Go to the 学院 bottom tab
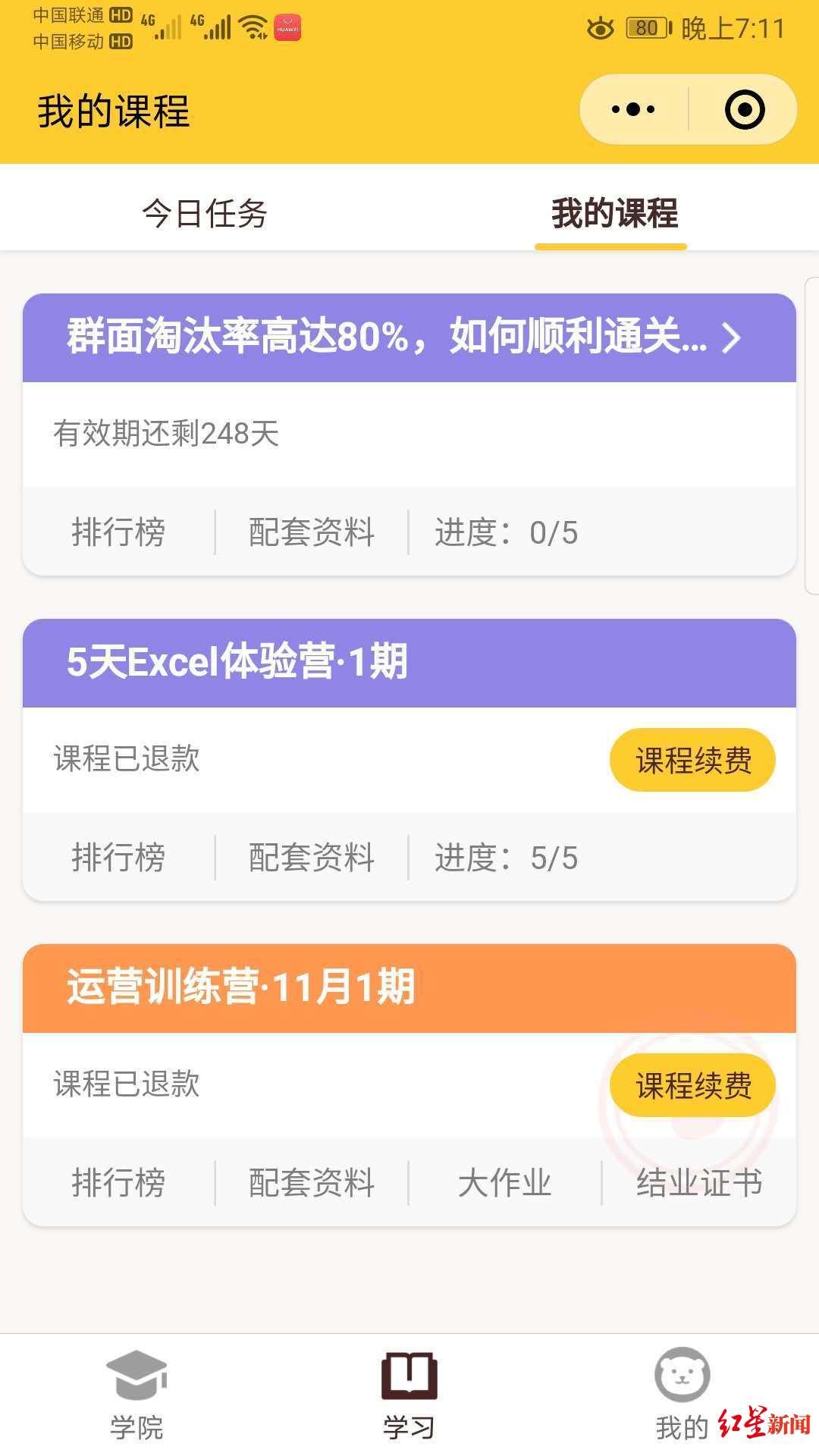 pos(136,1395)
